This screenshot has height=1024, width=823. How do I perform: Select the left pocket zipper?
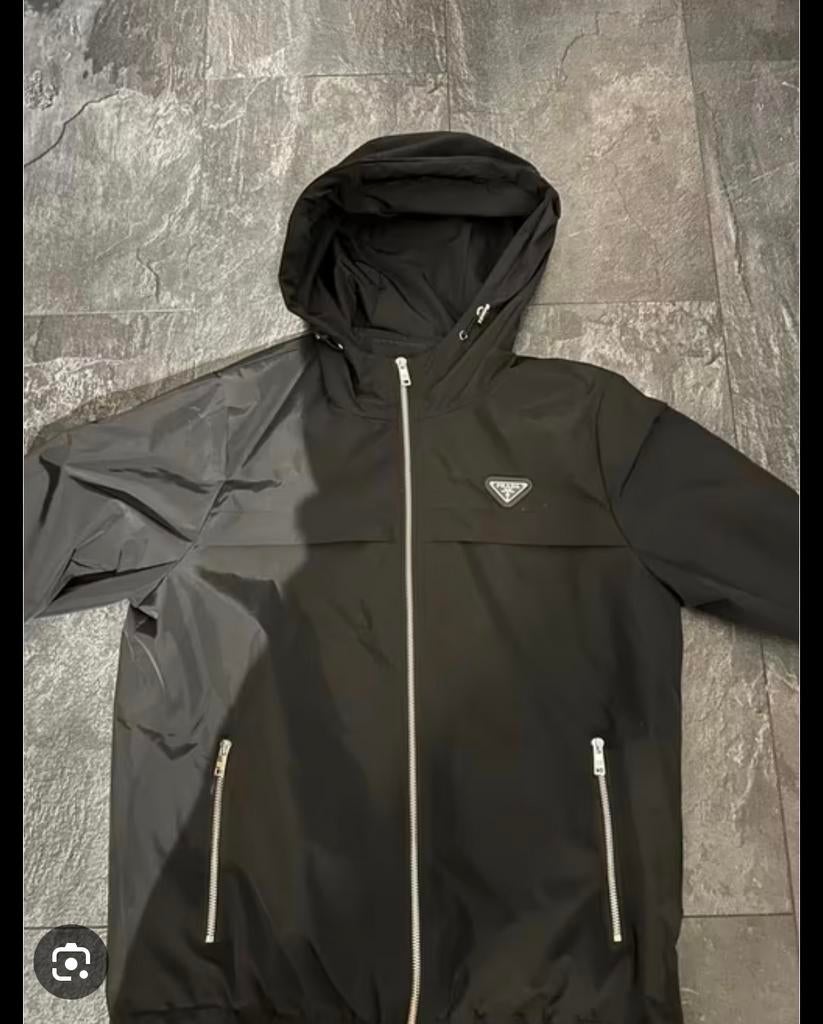tap(218, 840)
